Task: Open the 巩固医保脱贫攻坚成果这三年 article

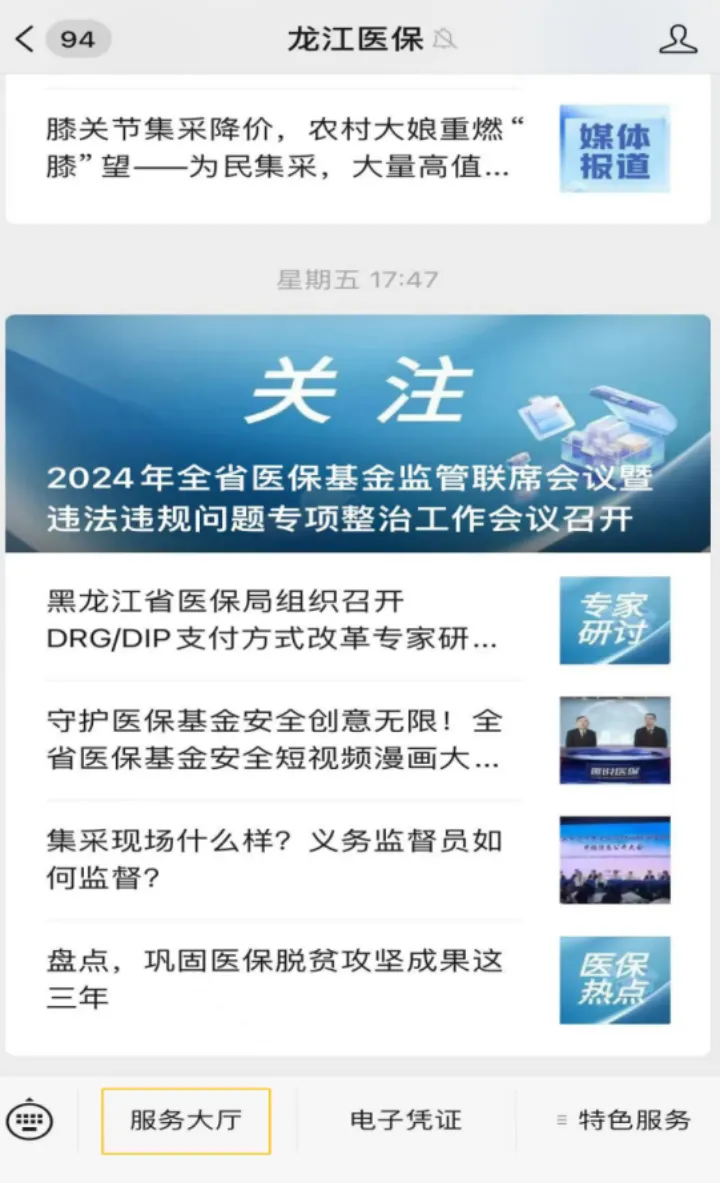Action: click(x=358, y=979)
